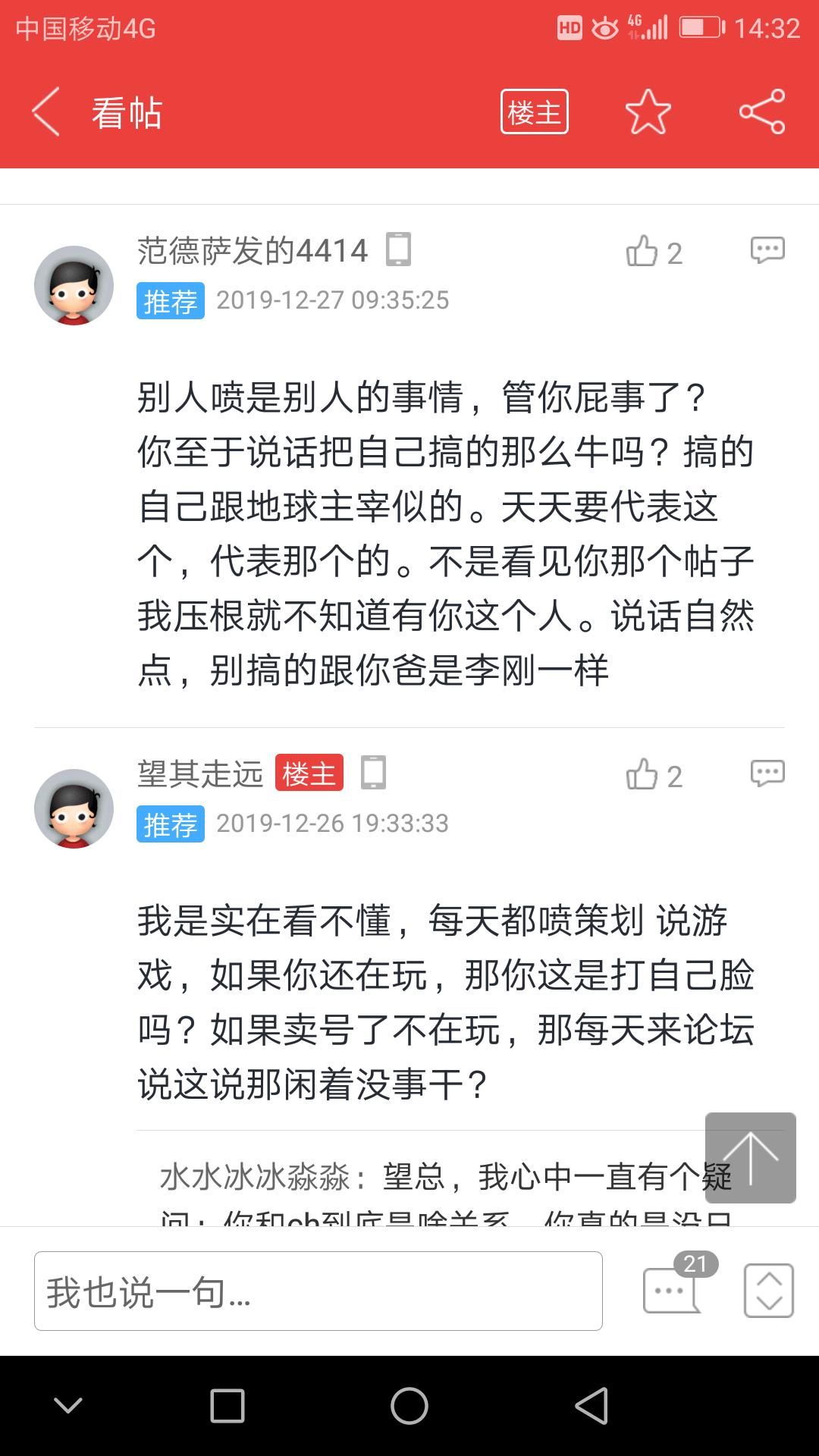819x1456 pixels.
Task: Open username 范德萨发的4414 profile
Action: tap(252, 250)
